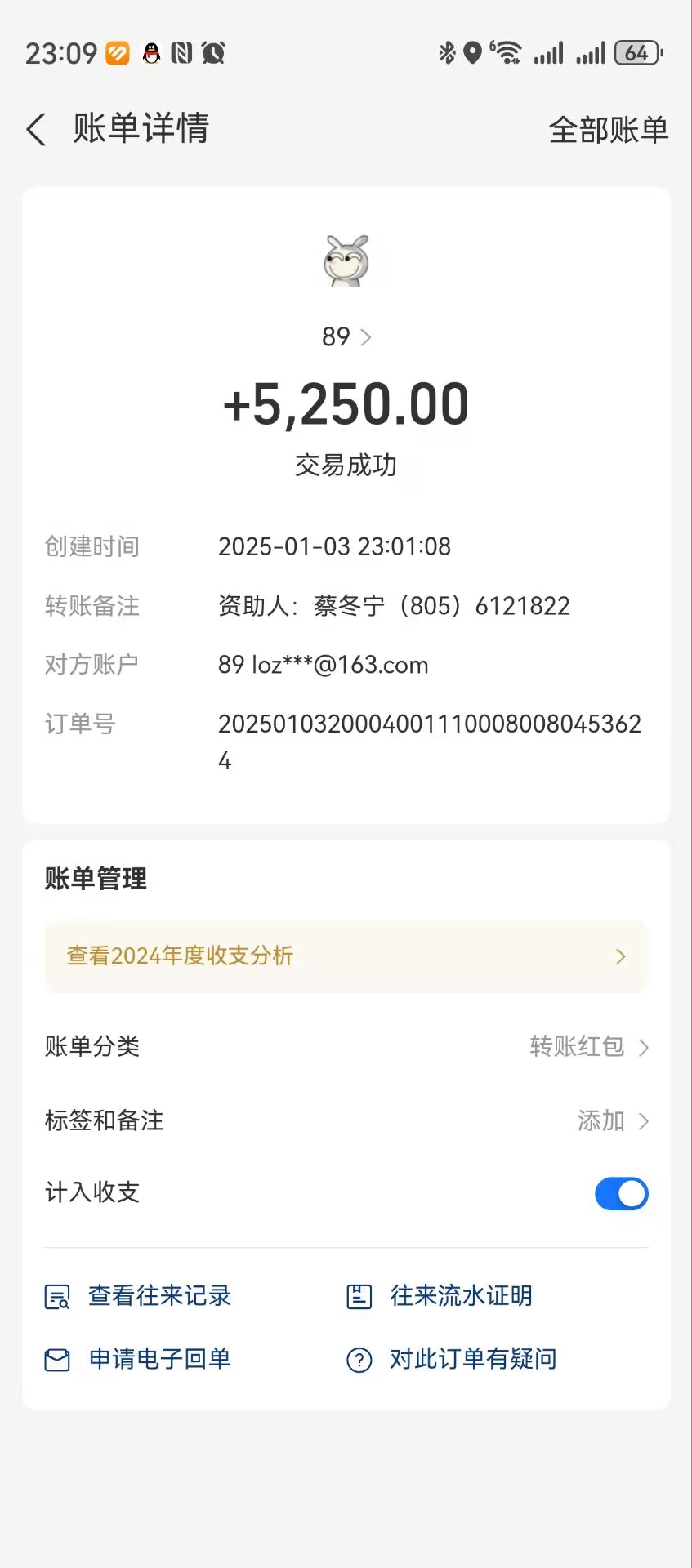Screen dimensions: 692x1568
Task: Turn the income/expense tracking switch back on
Action: [x=621, y=1193]
